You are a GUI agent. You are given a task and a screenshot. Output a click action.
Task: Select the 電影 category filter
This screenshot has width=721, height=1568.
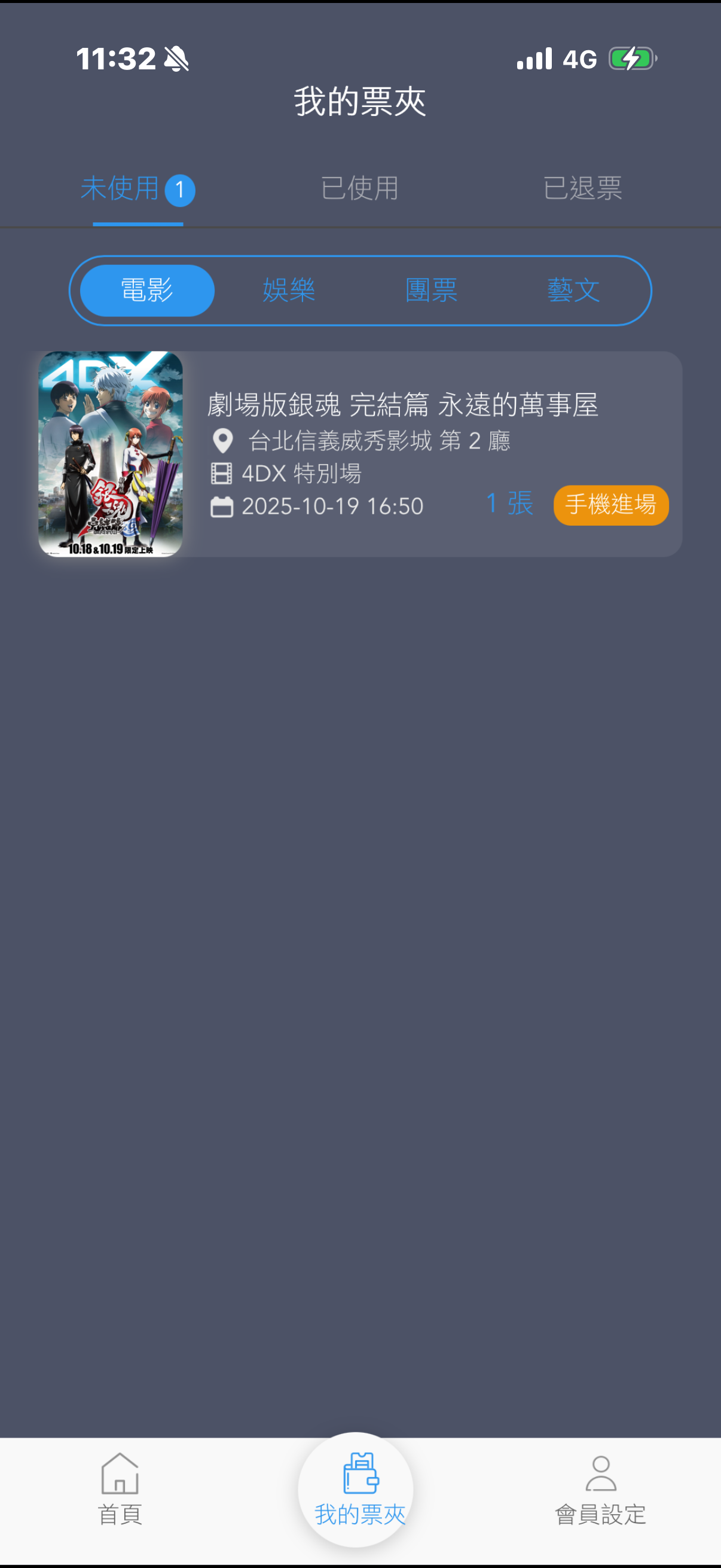147,291
